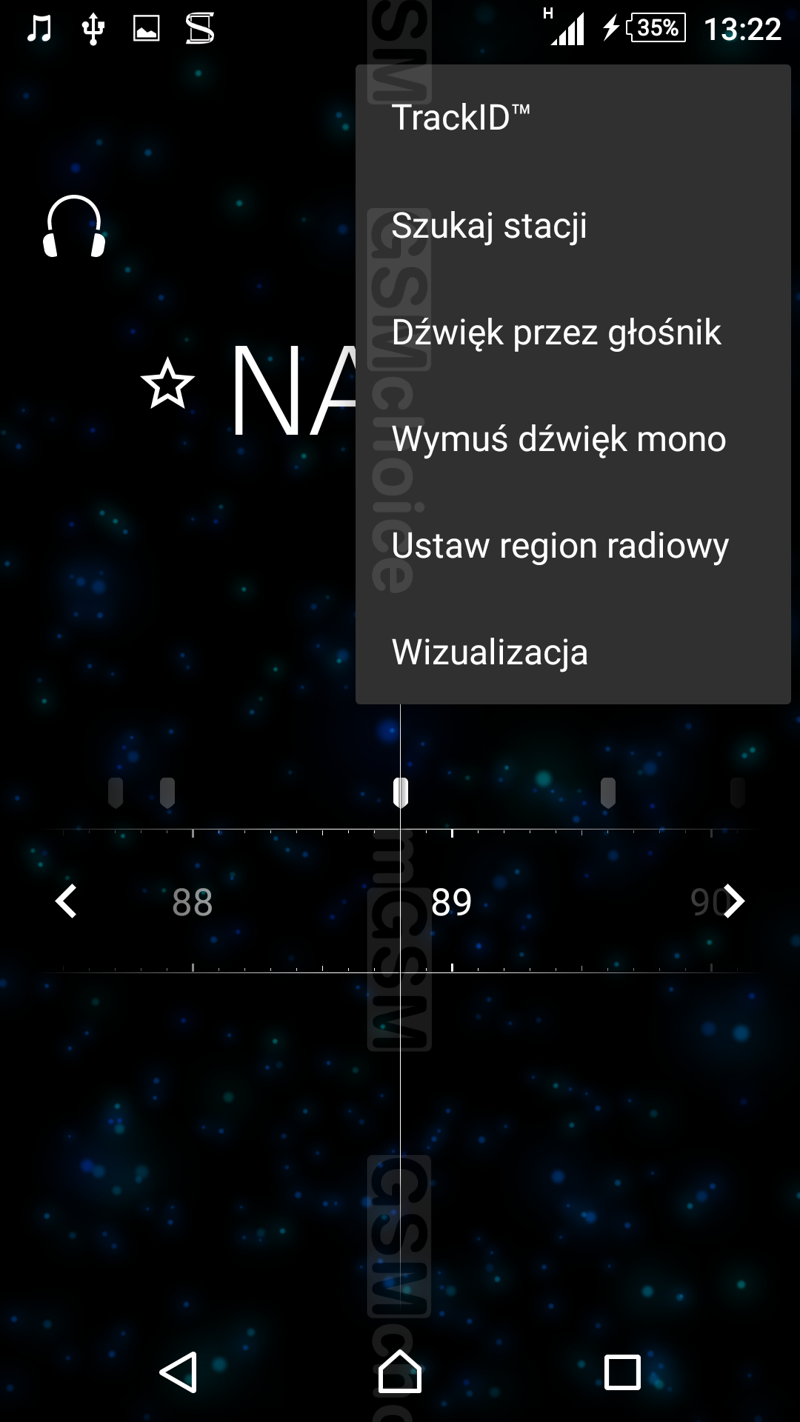Open TrackID™ from the menu
The image size is (800, 1422).
(460, 118)
